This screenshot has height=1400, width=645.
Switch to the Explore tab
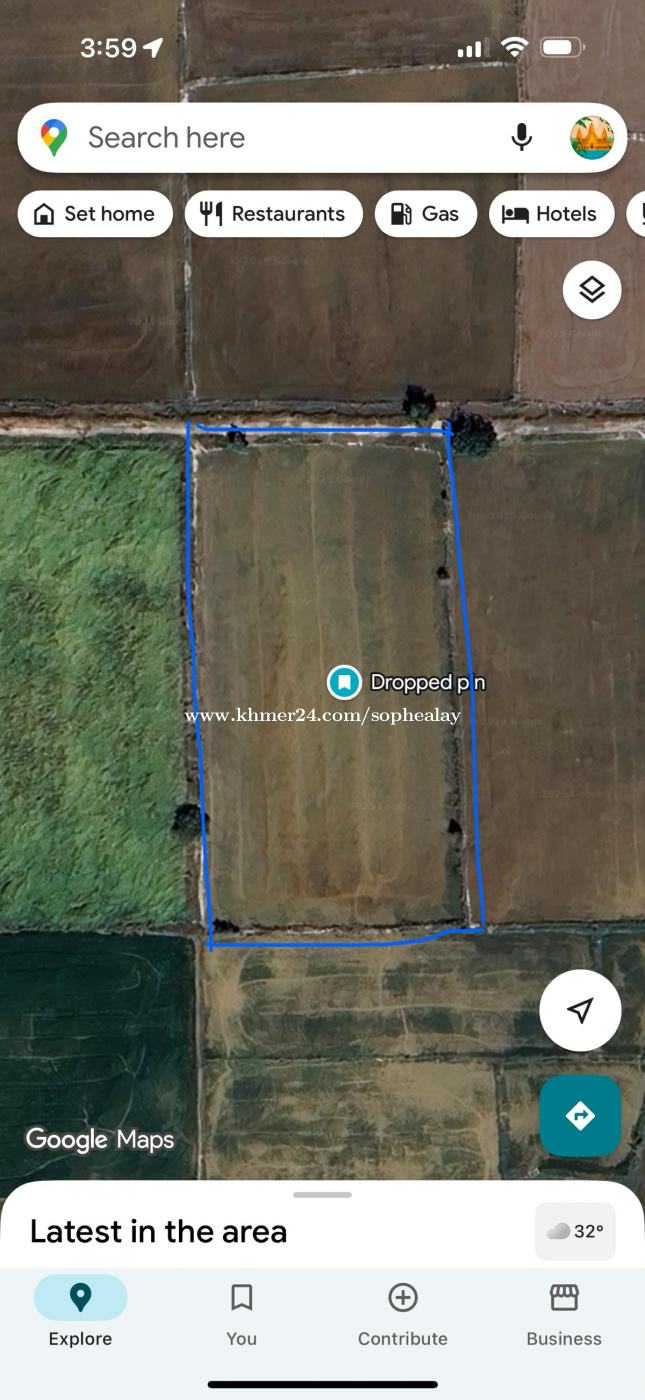(80, 1312)
